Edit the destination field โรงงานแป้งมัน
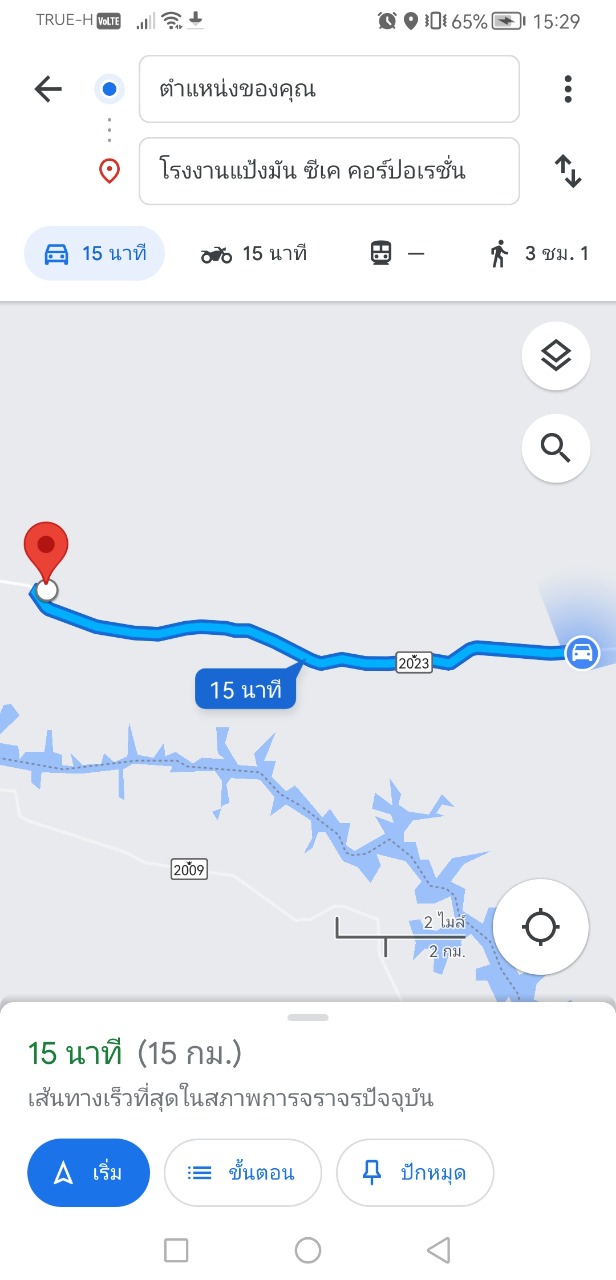Viewport: 616px width, 1280px height. click(329, 171)
